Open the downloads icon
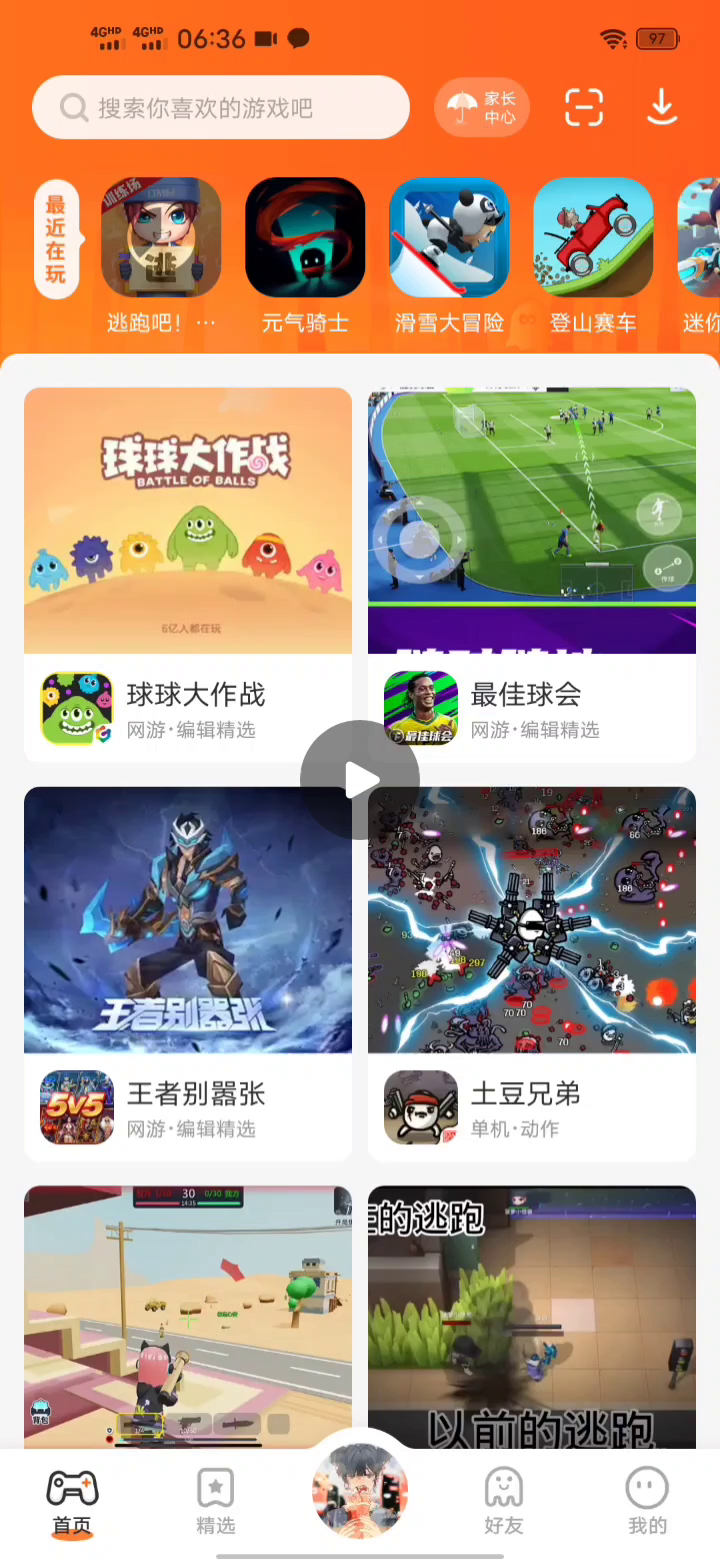The height and width of the screenshot is (1560, 720). point(662,108)
